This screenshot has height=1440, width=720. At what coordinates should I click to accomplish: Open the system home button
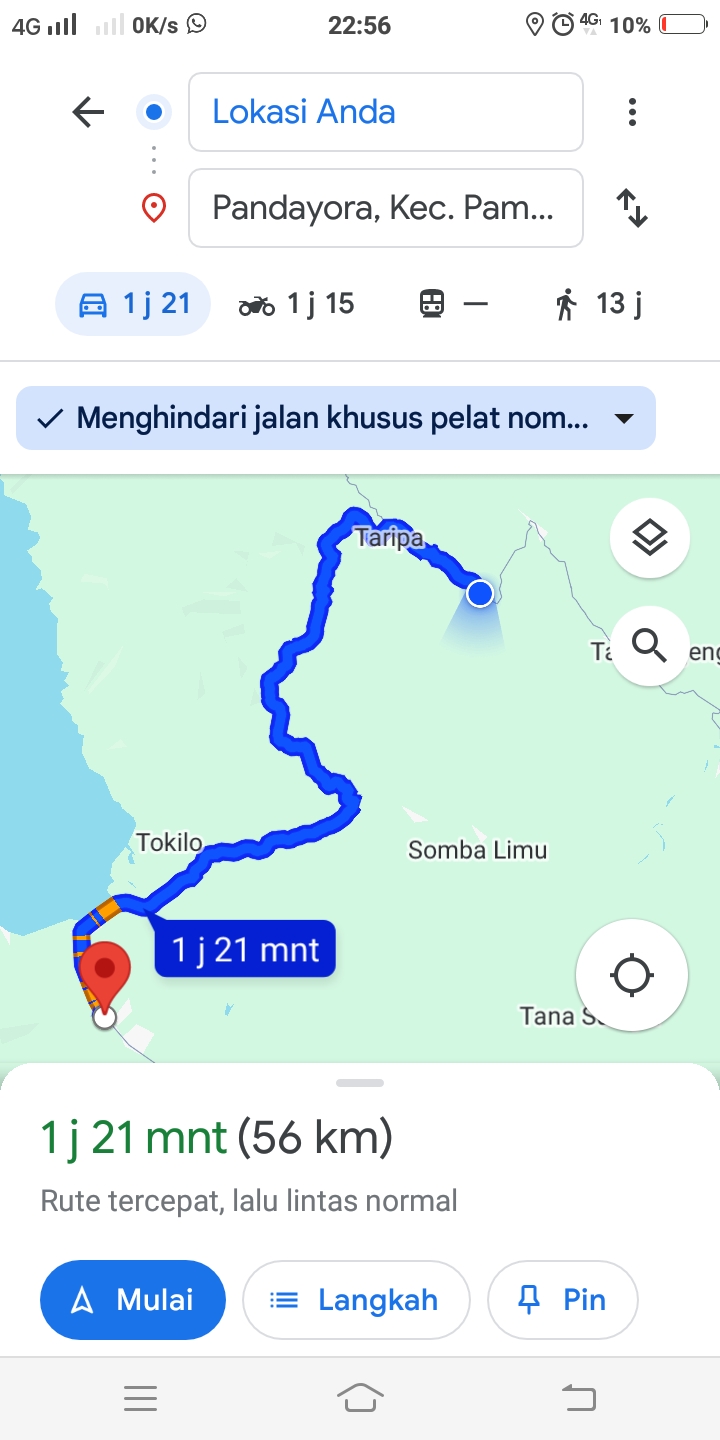(360, 1398)
